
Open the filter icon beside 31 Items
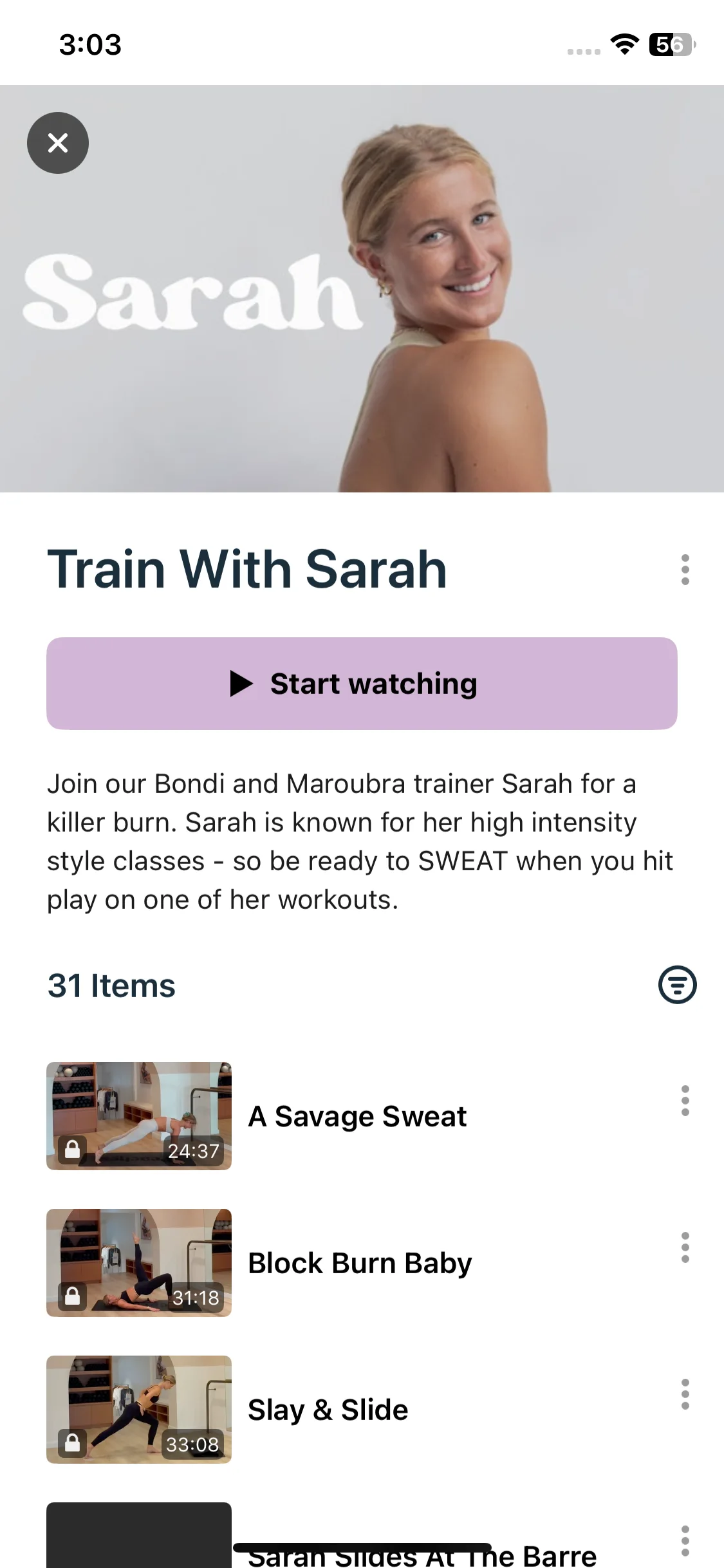pyautogui.click(x=677, y=985)
